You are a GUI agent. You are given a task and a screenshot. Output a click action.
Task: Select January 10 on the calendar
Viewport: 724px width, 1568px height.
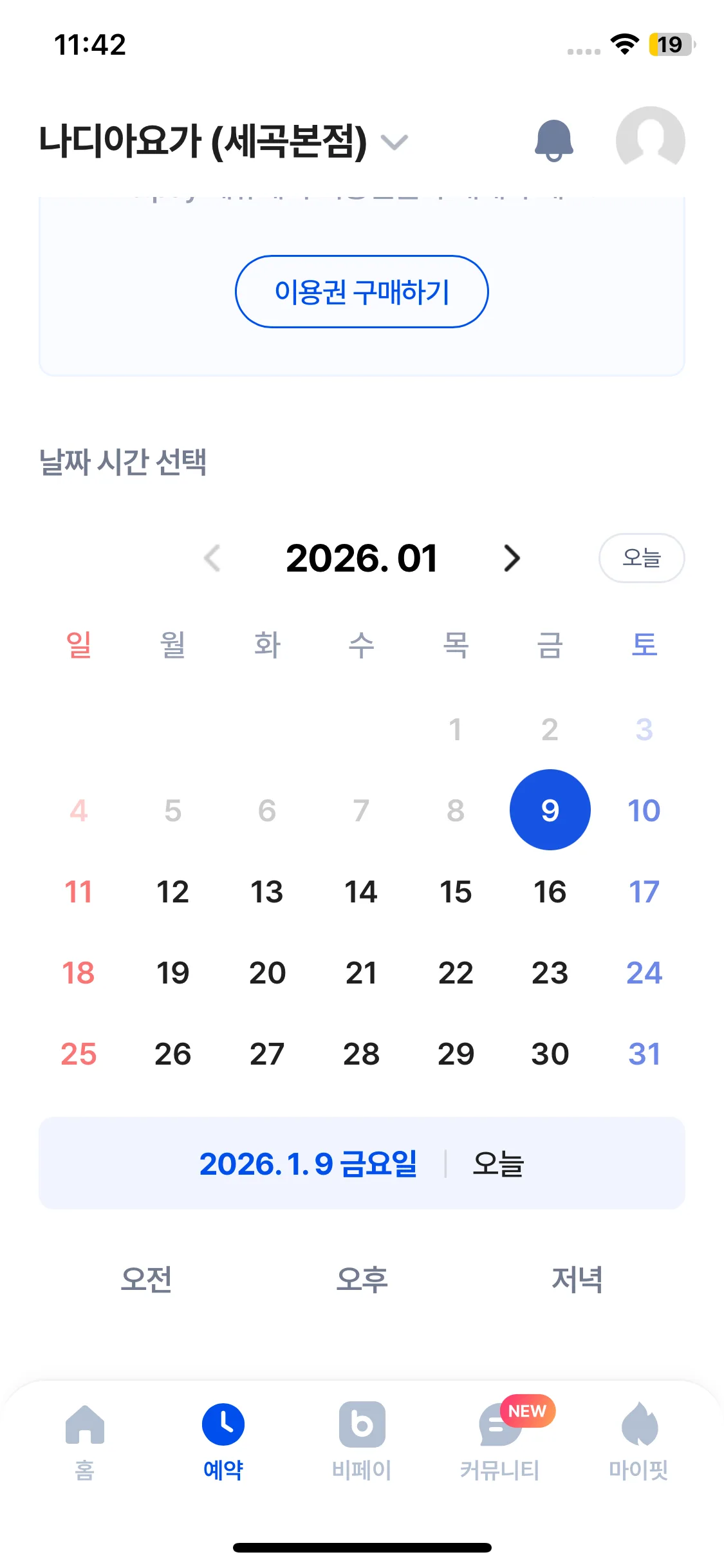coord(644,810)
